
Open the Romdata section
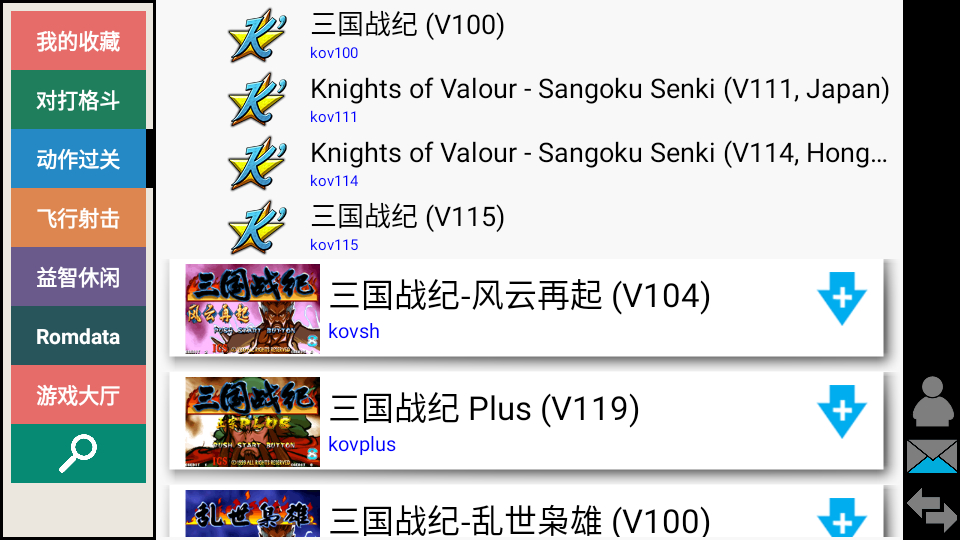tap(78, 336)
